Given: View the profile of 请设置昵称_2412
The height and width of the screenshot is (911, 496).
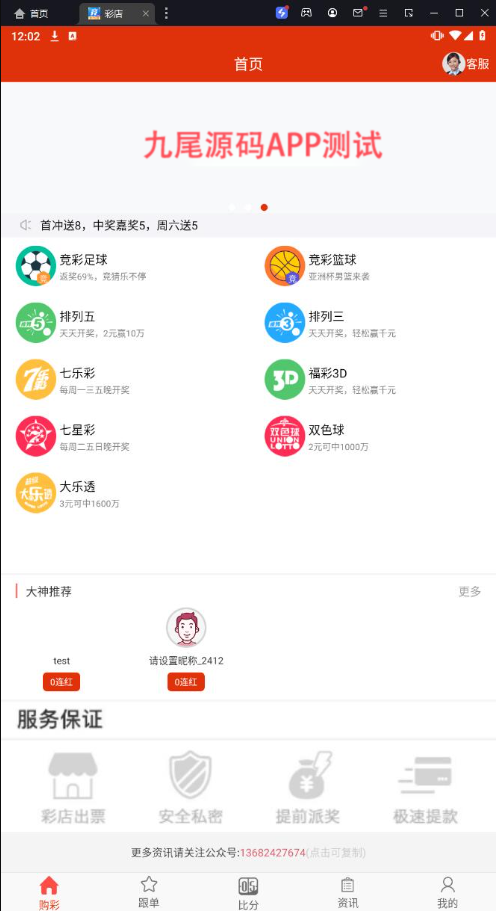Looking at the screenshot, I should 186,648.
